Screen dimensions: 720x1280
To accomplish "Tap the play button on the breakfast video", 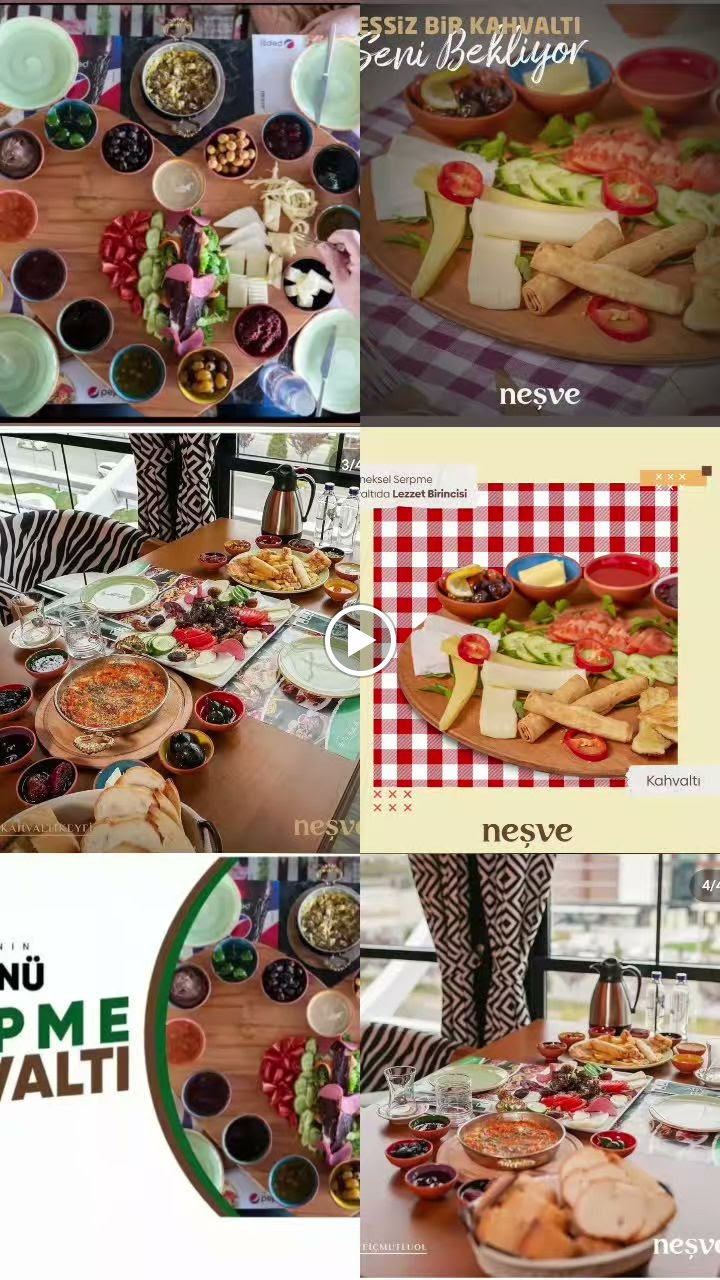I will tap(360, 640).
